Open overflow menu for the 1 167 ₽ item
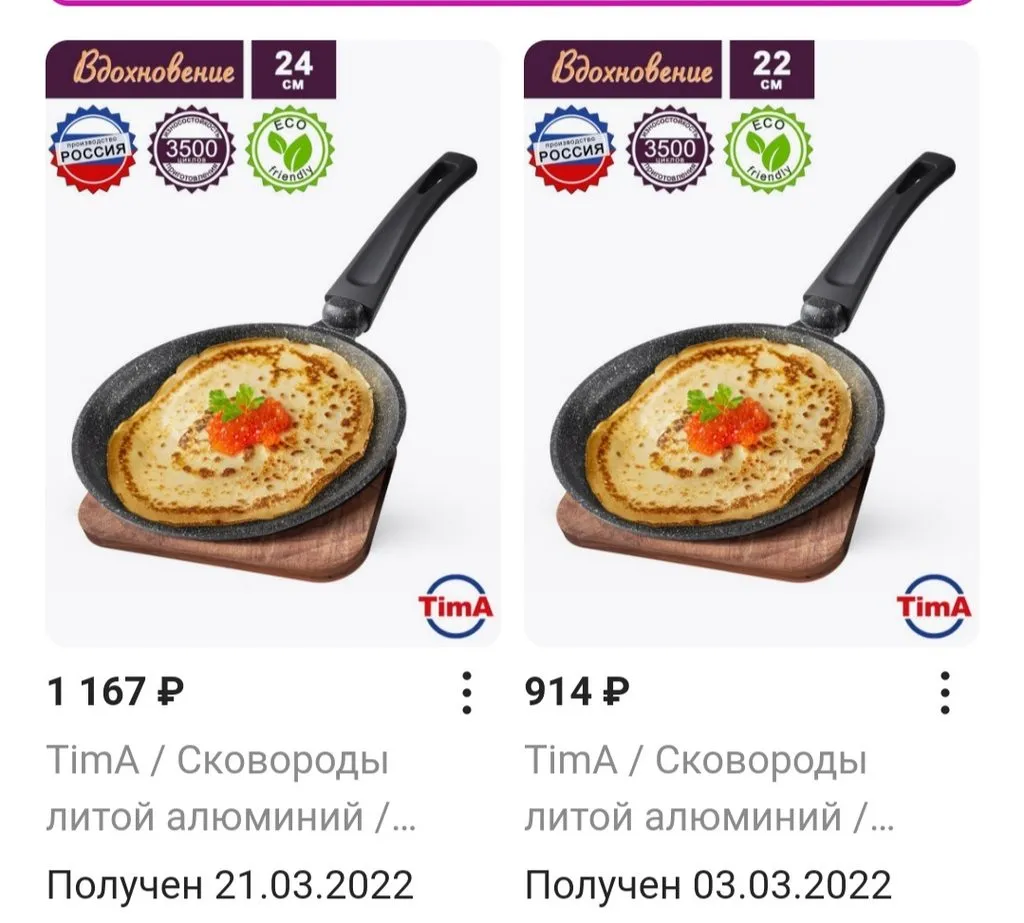Viewport: 1024px width, 923px height. pyautogui.click(x=466, y=692)
